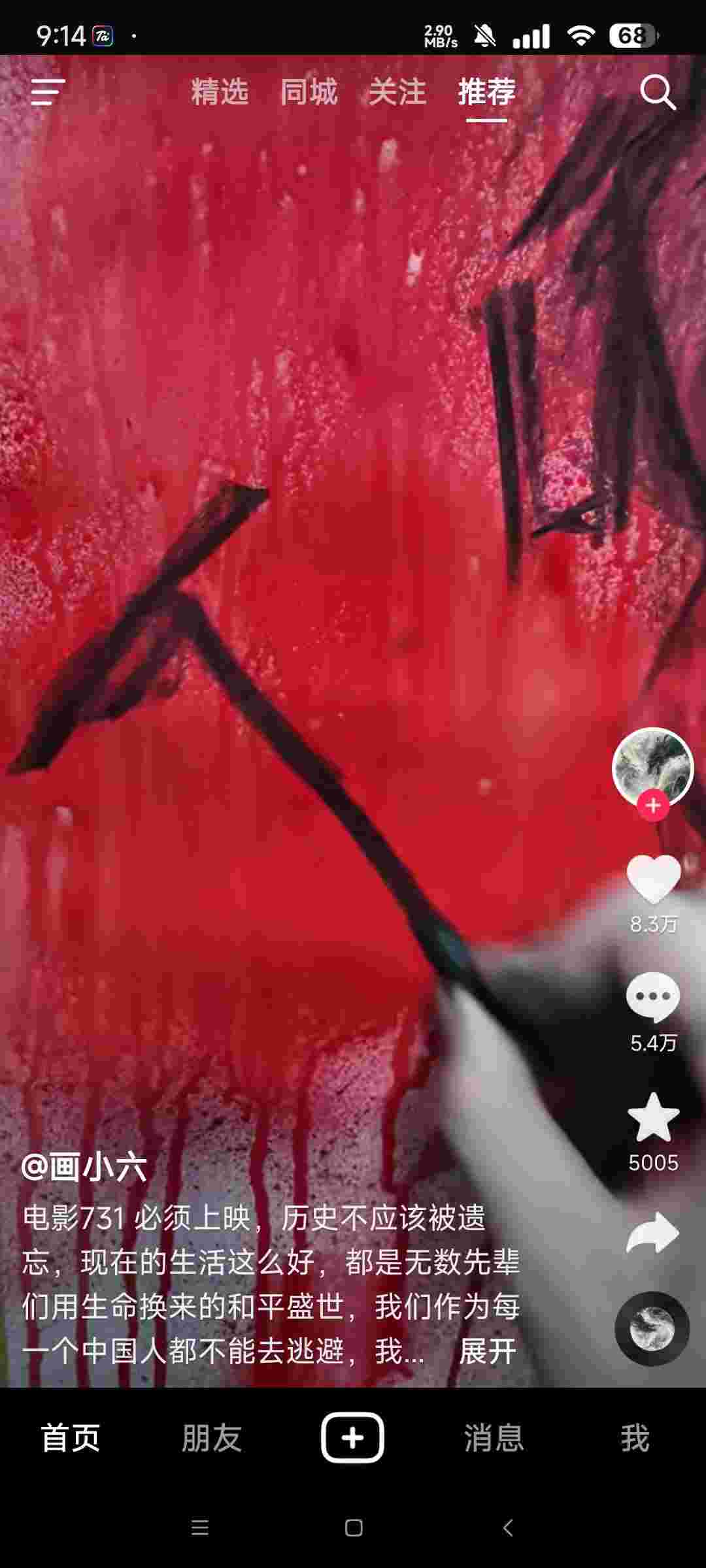This screenshot has width=706, height=1568.
Task: Open the creator's profile avatar
Action: [x=652, y=767]
